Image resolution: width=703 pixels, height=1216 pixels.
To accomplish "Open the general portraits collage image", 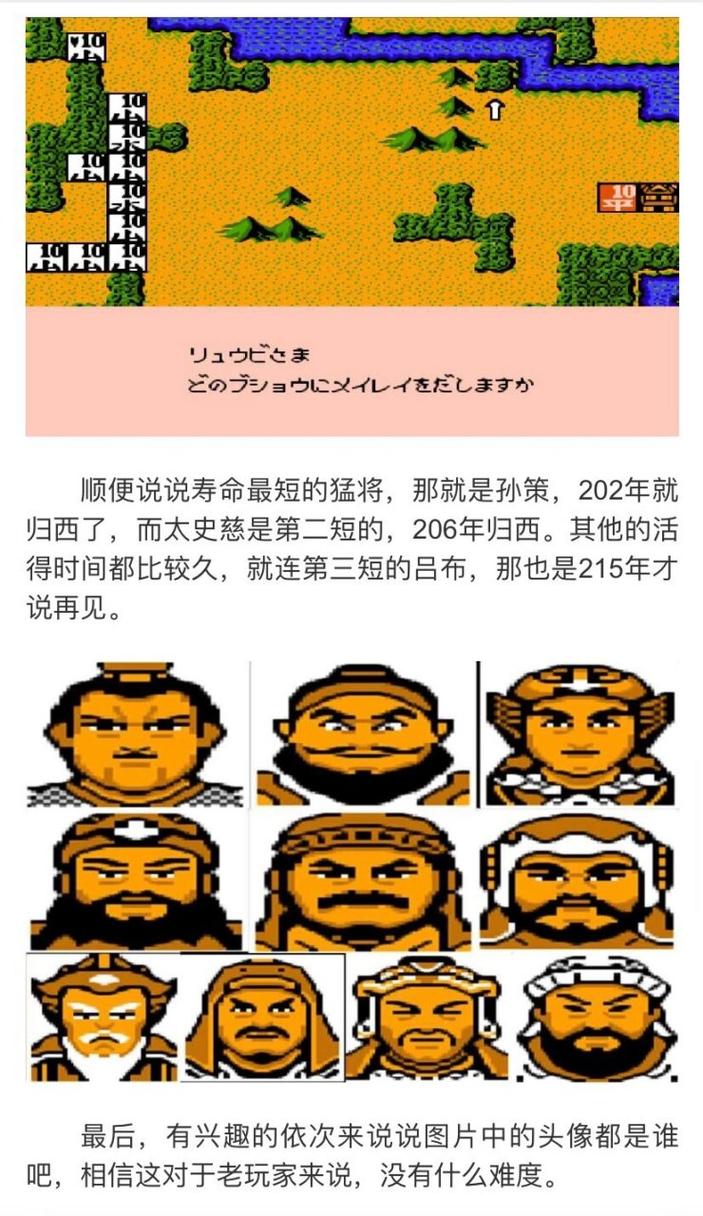I will coord(352,870).
